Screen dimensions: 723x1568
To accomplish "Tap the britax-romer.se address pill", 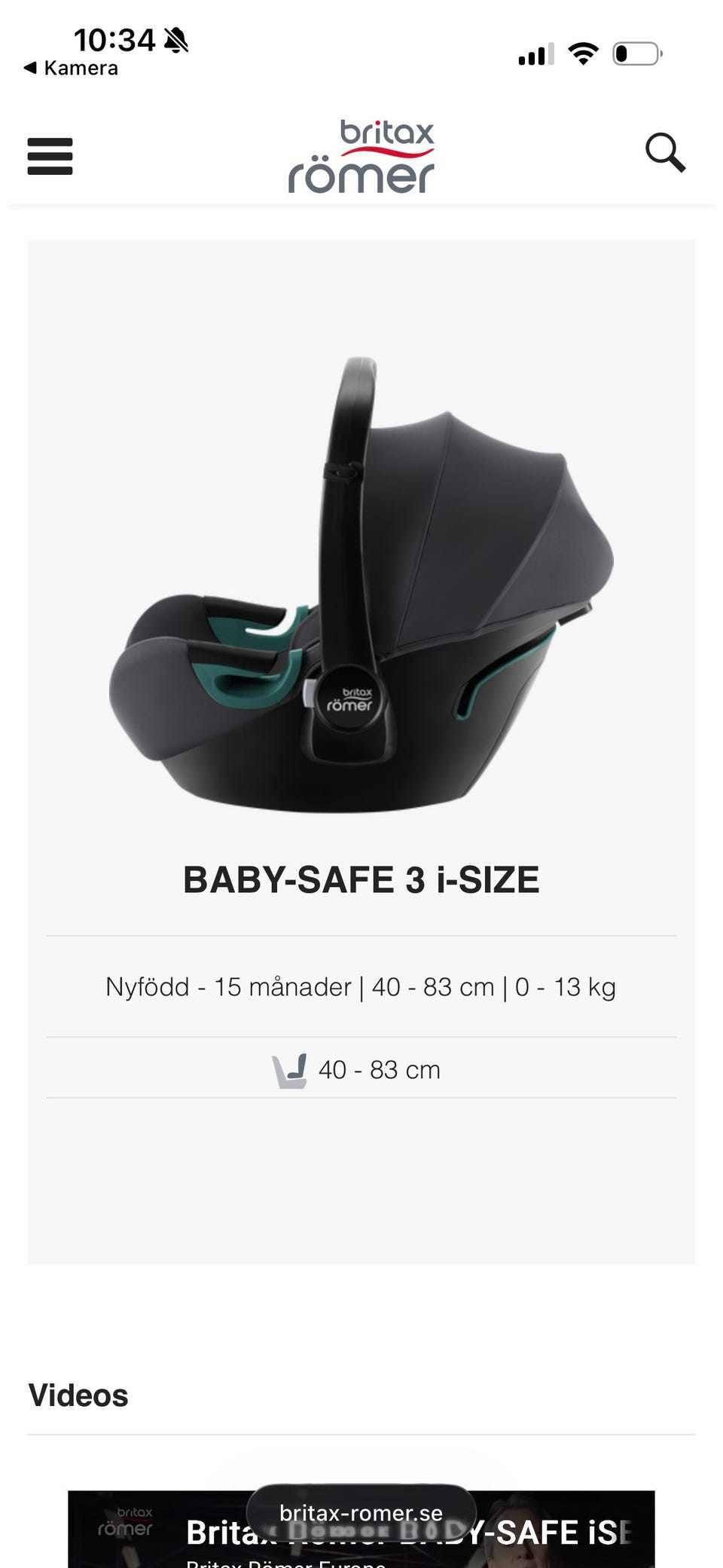I will pos(361,1512).
